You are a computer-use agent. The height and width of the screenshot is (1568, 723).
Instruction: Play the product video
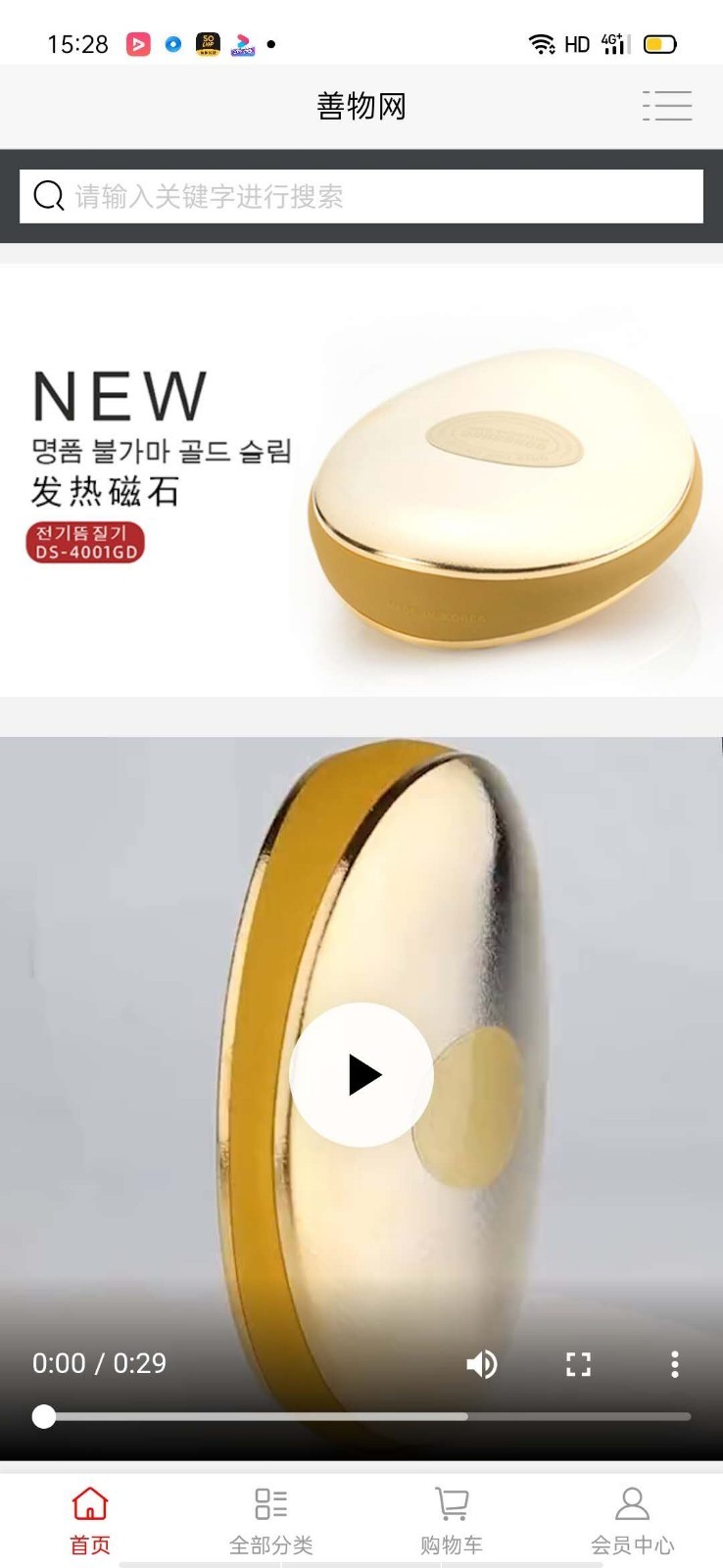tap(361, 1075)
